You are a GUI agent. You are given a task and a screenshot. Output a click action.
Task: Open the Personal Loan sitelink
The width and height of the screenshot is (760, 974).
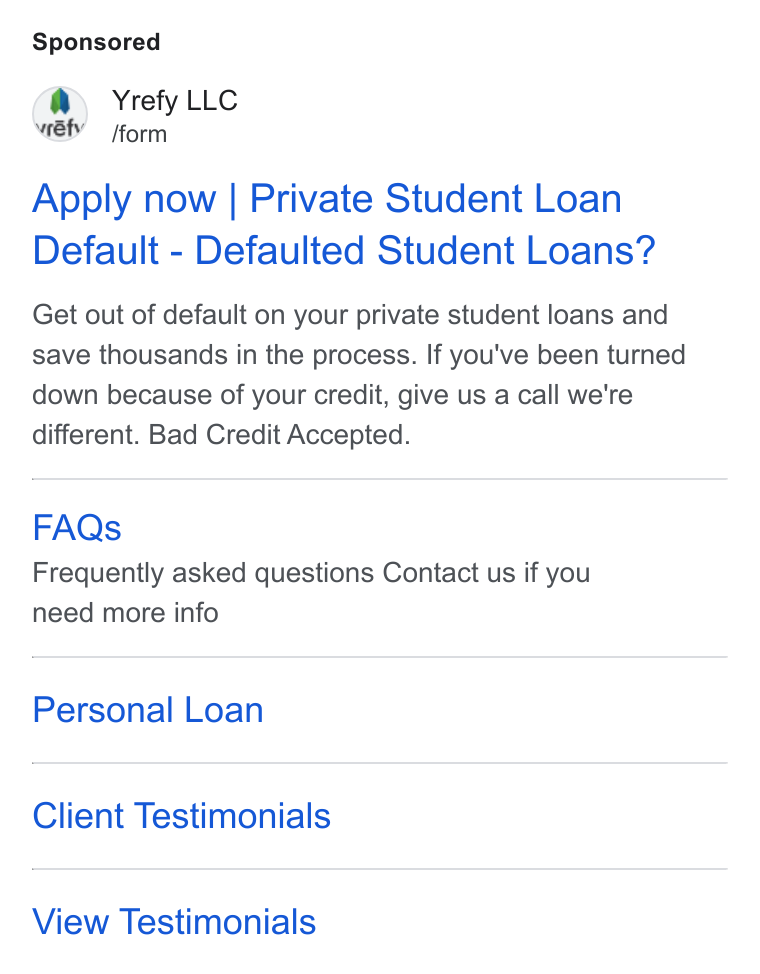click(148, 710)
